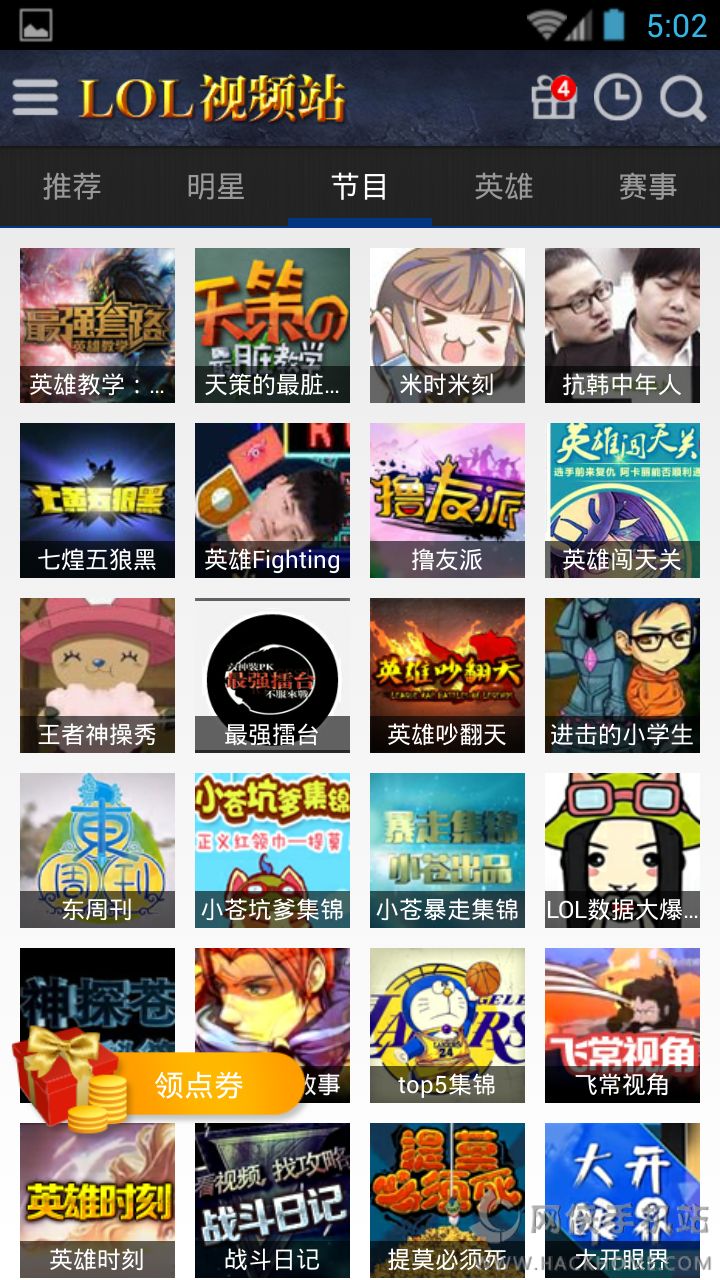The height and width of the screenshot is (1280, 720).
Task: Open the watch history clock
Action: click(617, 98)
